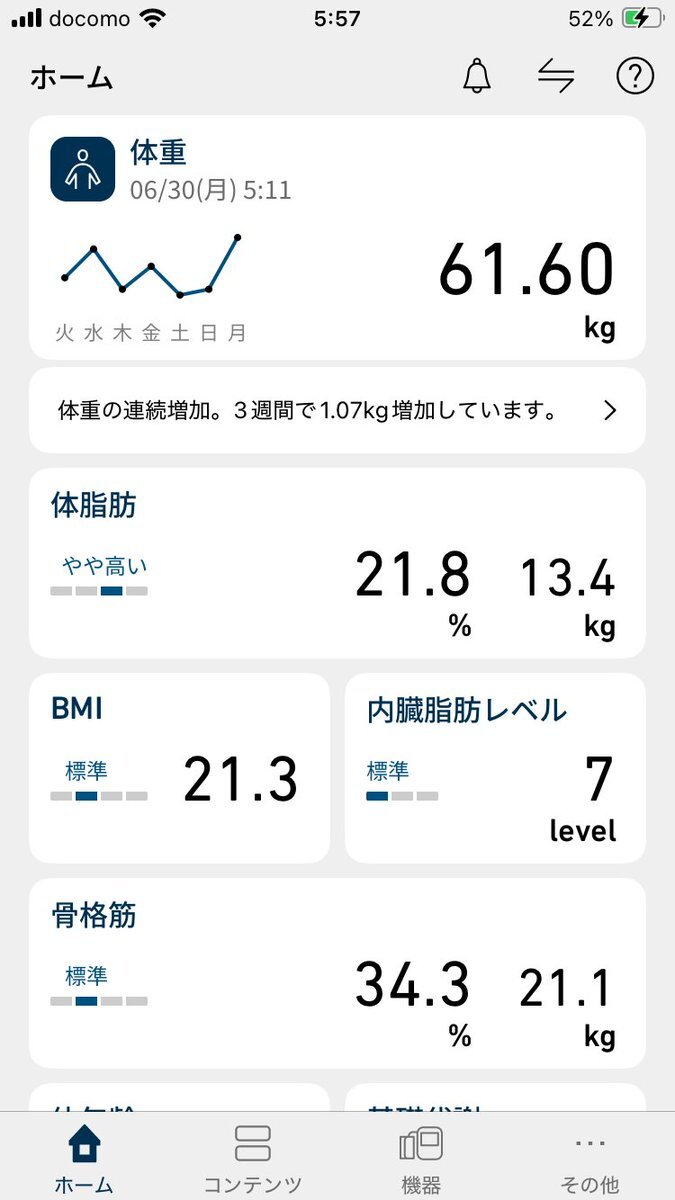This screenshot has width=675, height=1200.
Task: Switch to the 機器 devices tab
Action: tap(421, 1158)
